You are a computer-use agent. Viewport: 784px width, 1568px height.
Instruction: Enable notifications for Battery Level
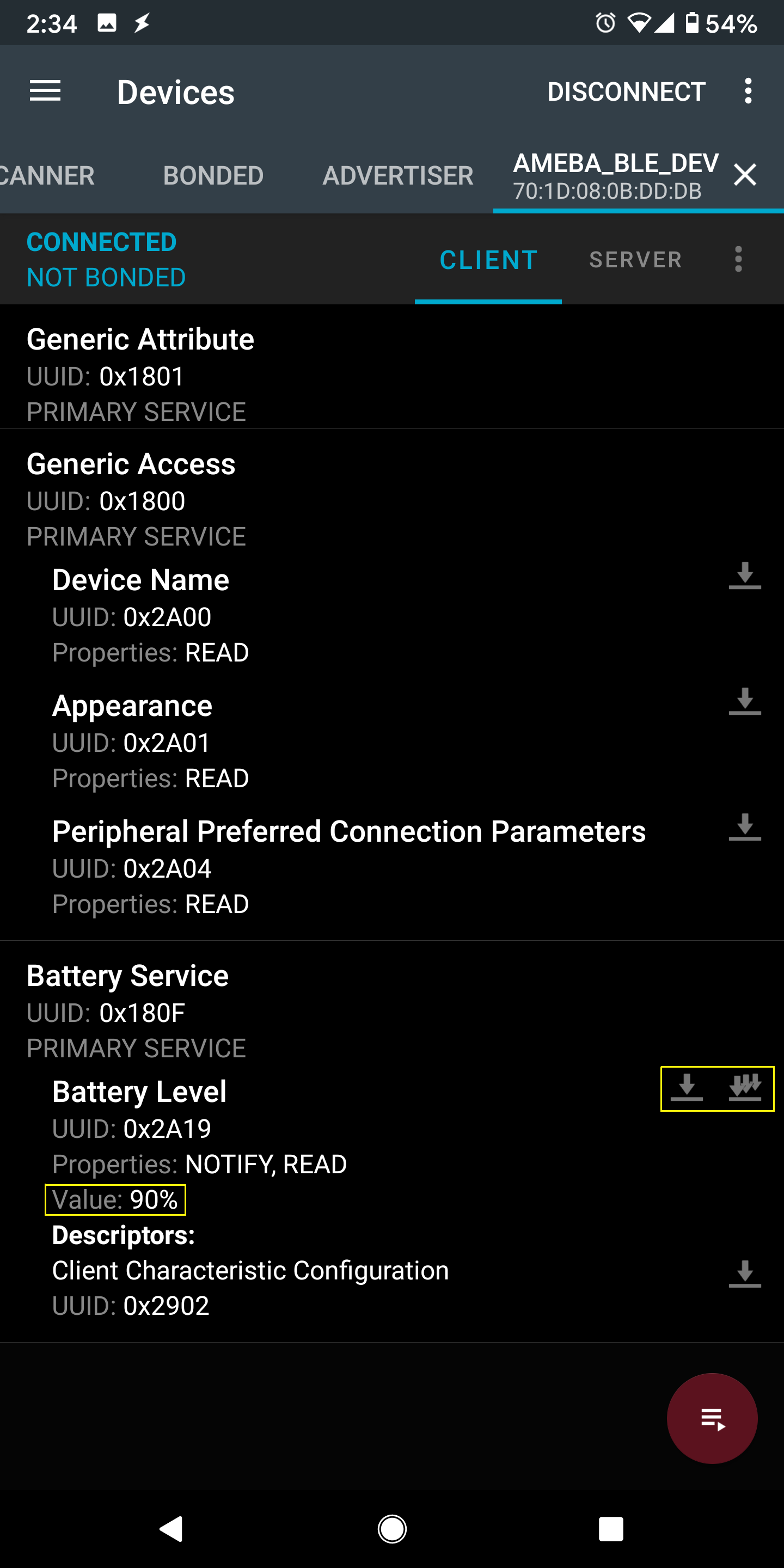coord(745,1088)
